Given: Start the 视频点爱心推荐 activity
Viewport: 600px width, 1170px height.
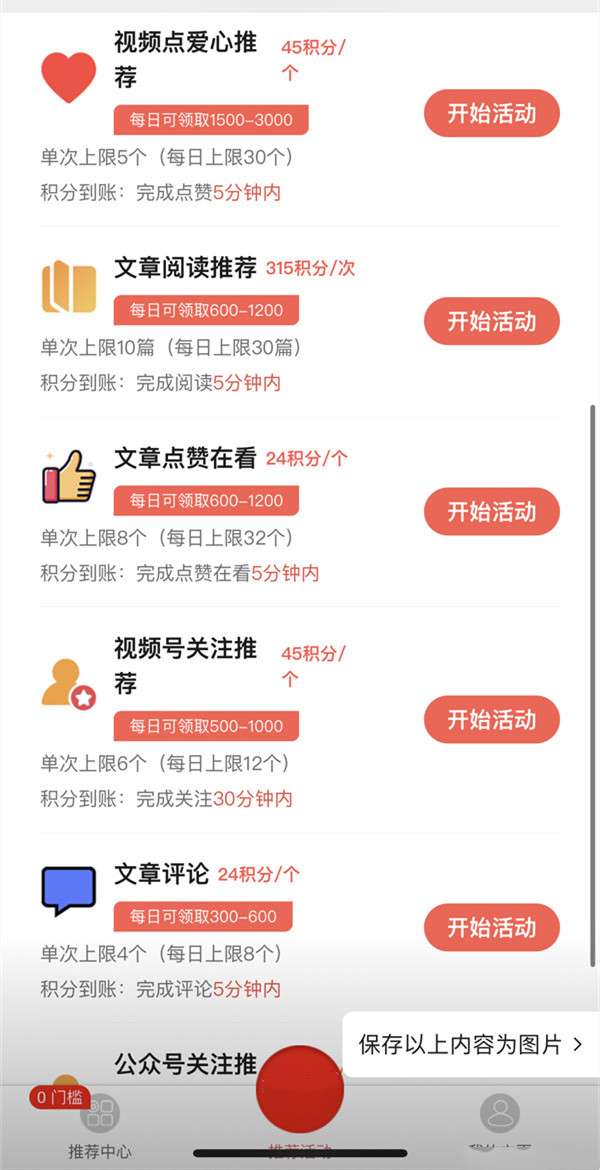Looking at the screenshot, I should pyautogui.click(x=491, y=113).
